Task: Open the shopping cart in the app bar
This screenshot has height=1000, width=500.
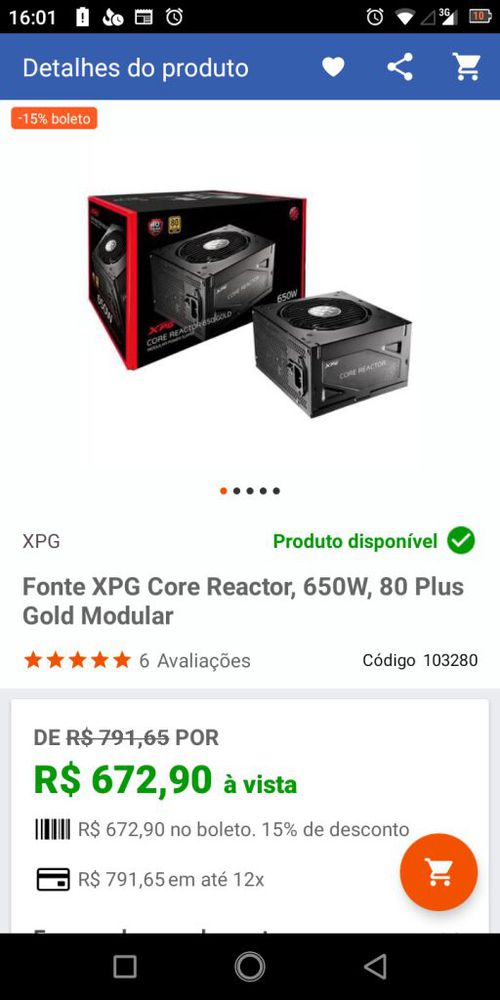Action: 467,67
